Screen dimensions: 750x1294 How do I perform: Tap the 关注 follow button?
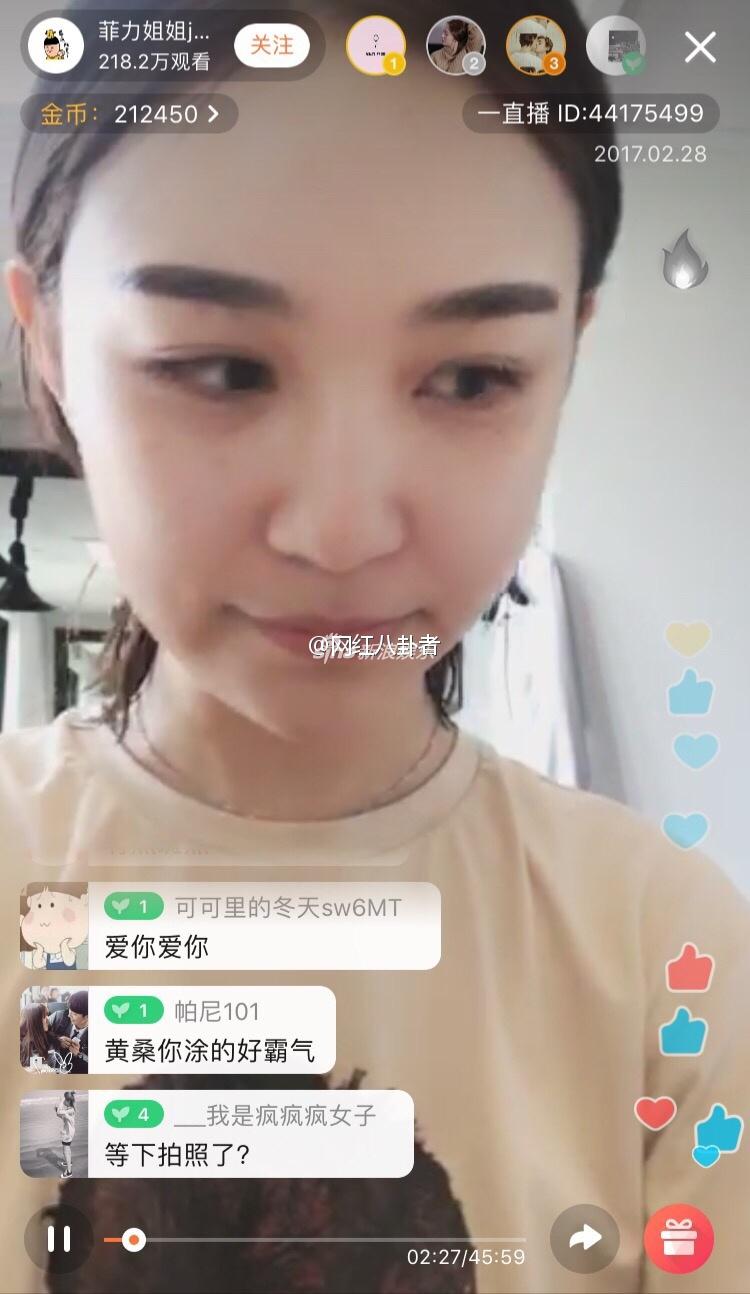[272, 46]
